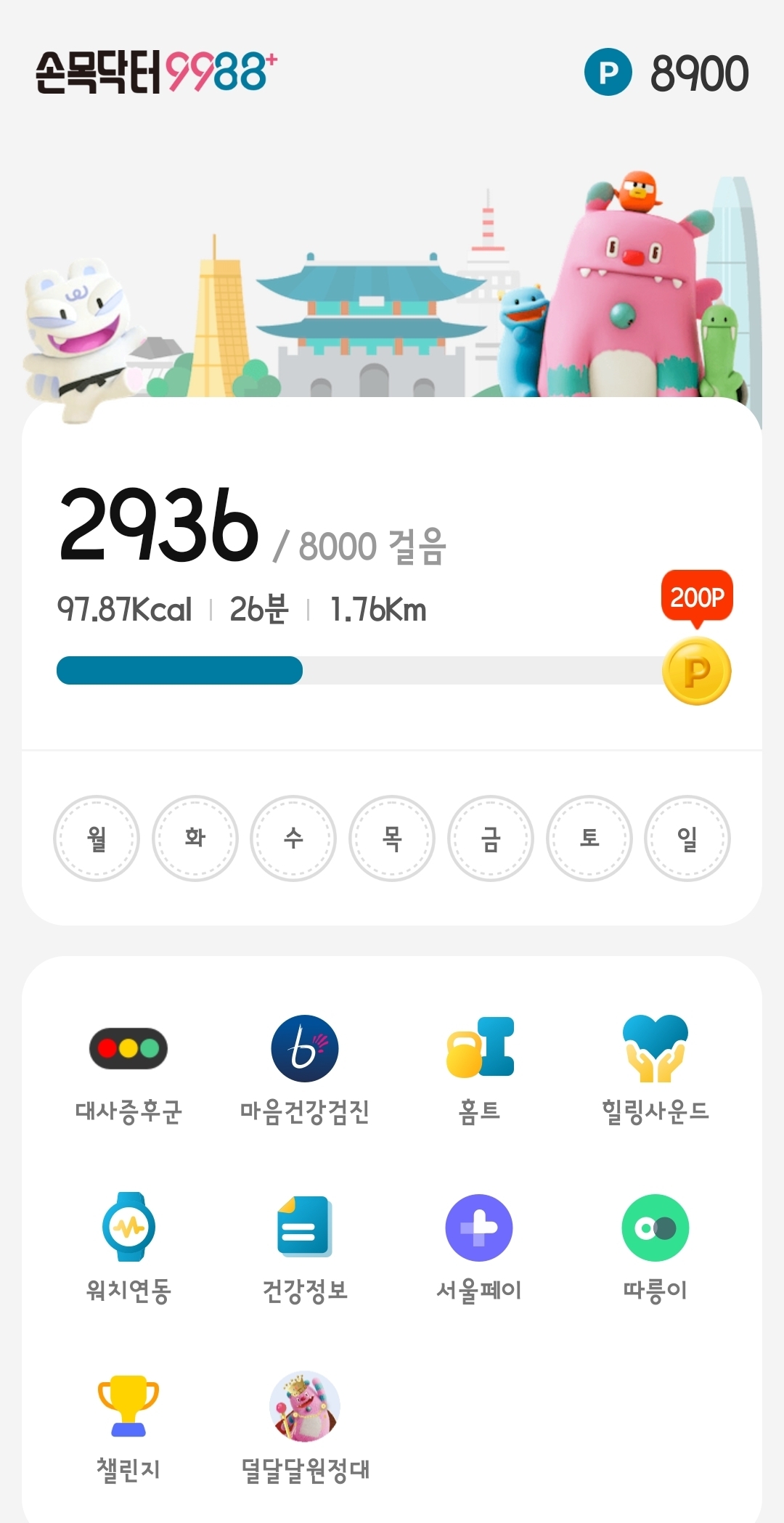Tap the 힐링사운드 healing sound icon

pos(656,1051)
